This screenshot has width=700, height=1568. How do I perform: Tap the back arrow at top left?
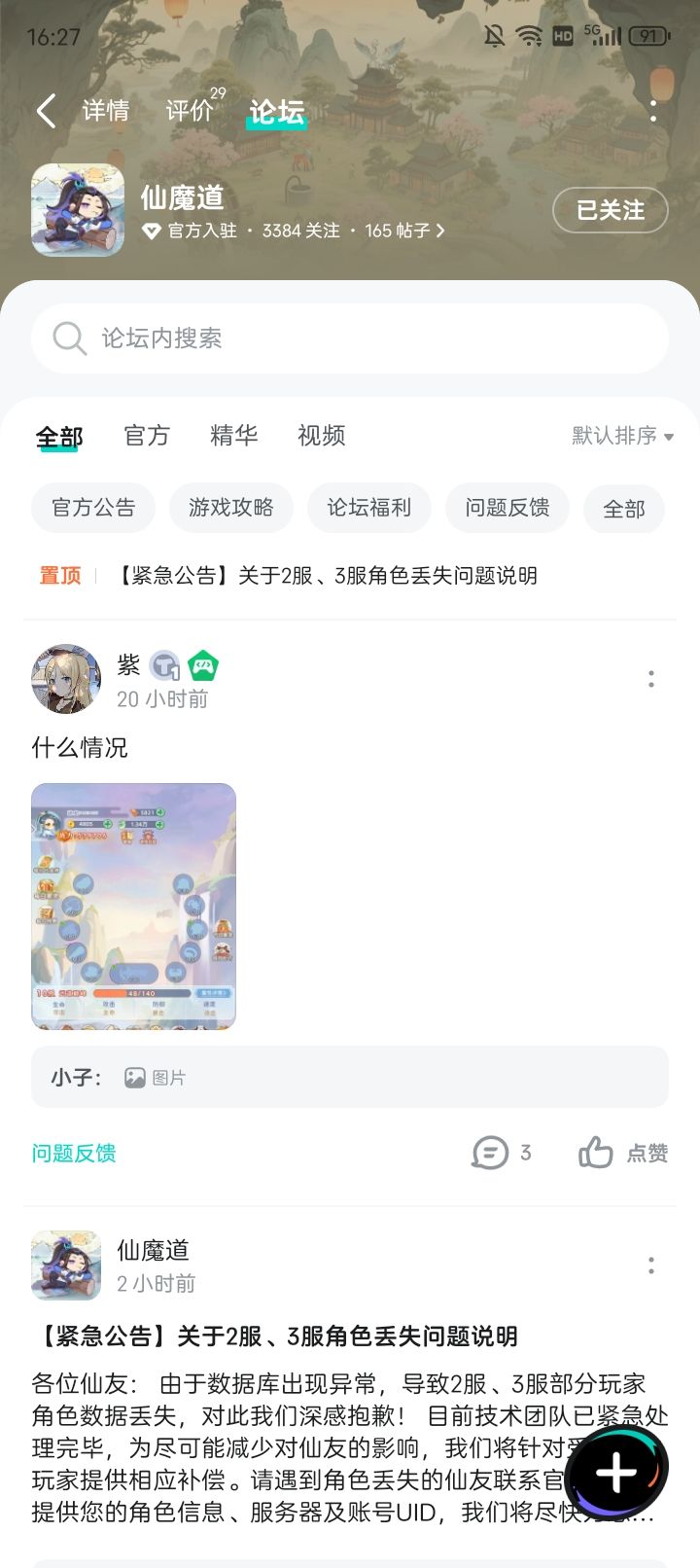(45, 111)
